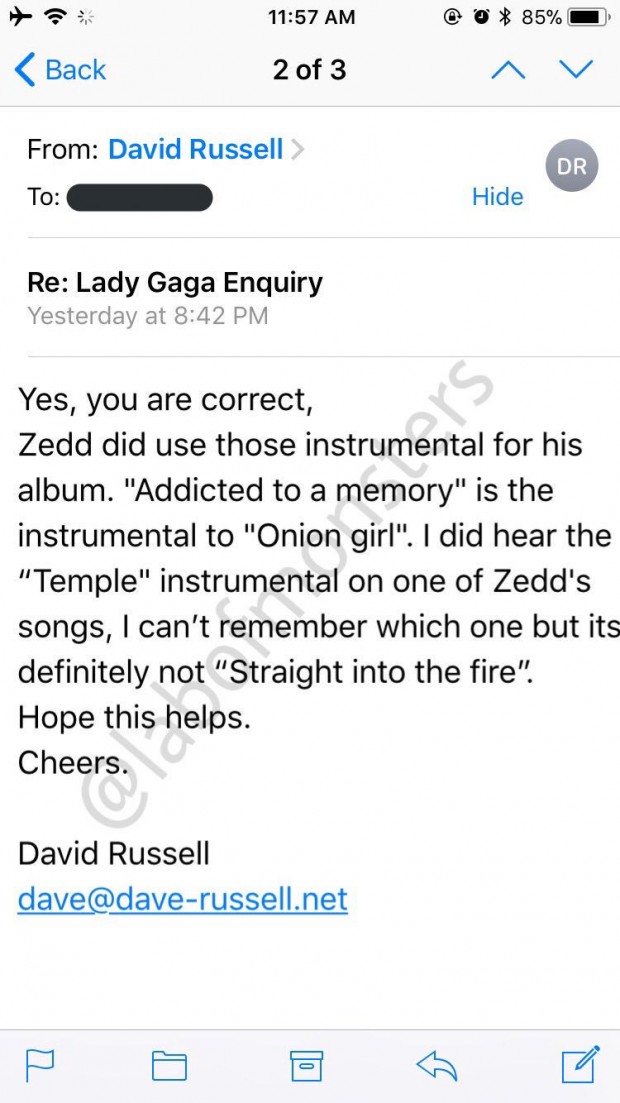Screen dimensions: 620x1103
Task: Show the next message with down arrow
Action: [576, 69]
